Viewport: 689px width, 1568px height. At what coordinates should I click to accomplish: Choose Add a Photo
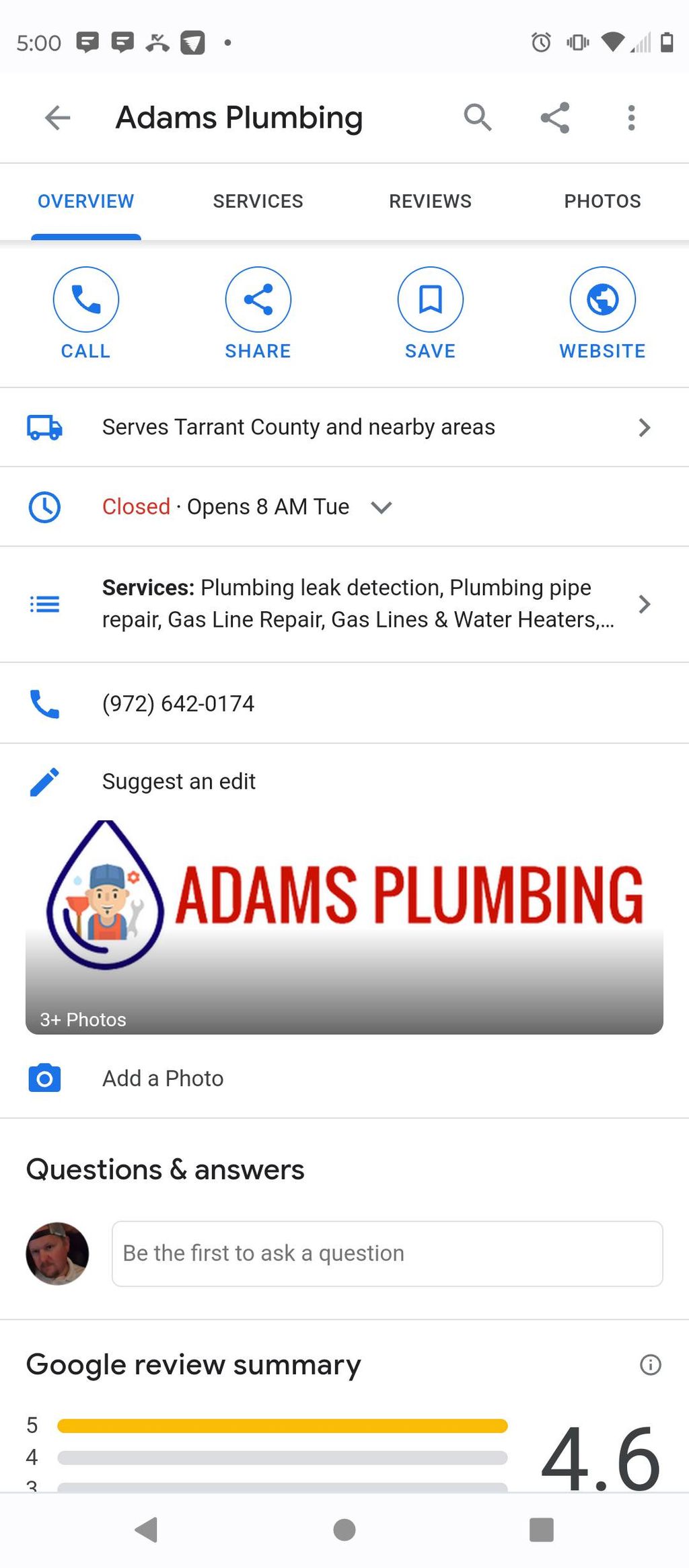click(x=163, y=1079)
